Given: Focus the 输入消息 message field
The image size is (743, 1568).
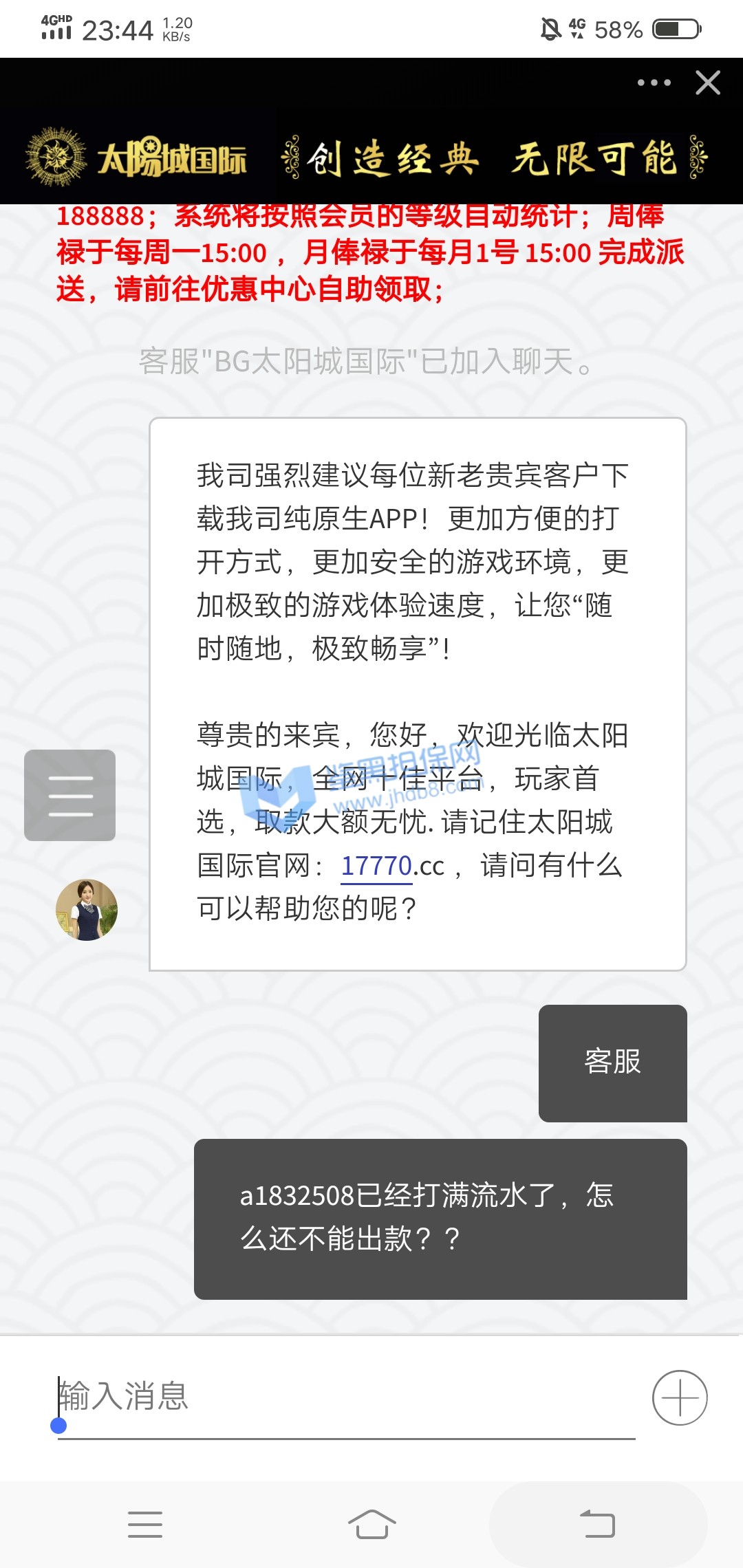Looking at the screenshot, I should (344, 1396).
